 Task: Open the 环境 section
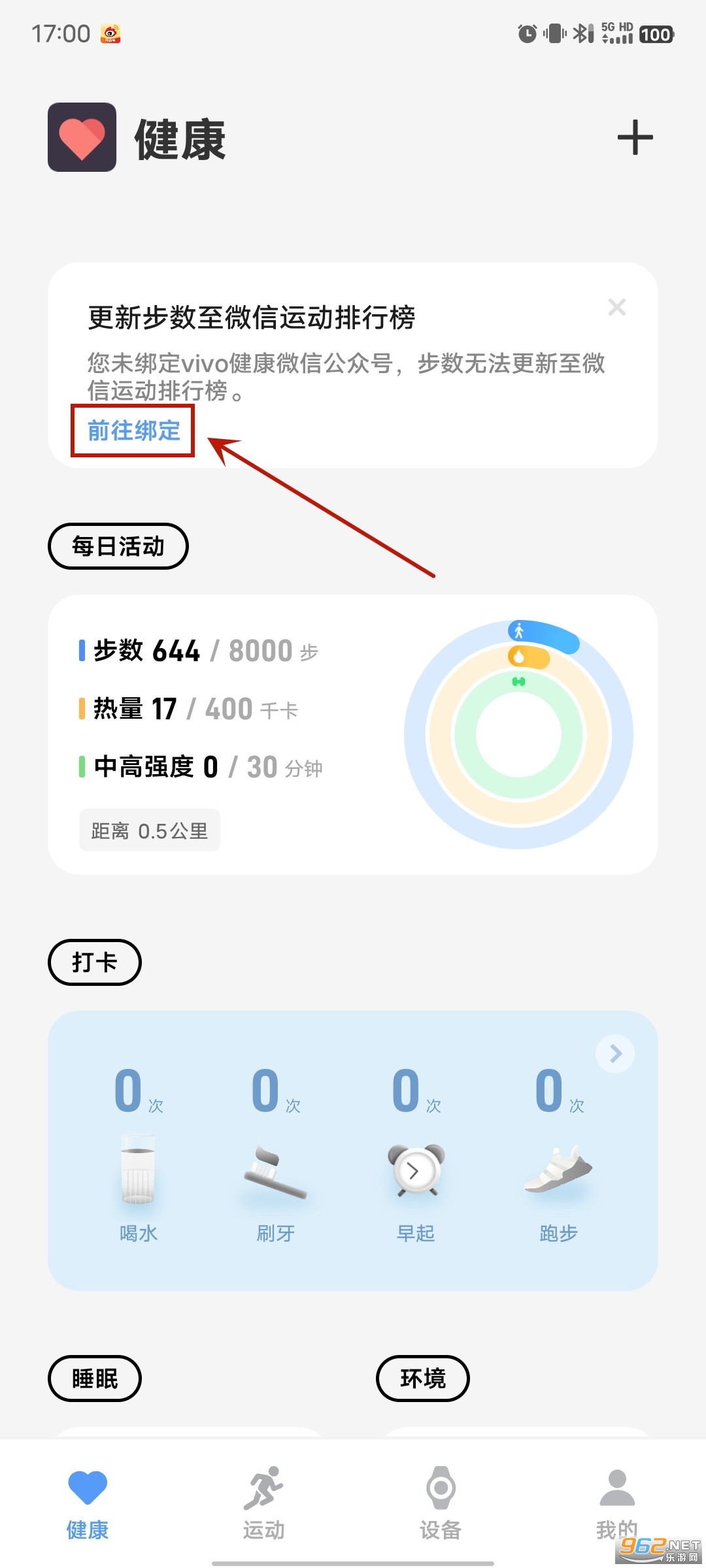(x=423, y=1379)
